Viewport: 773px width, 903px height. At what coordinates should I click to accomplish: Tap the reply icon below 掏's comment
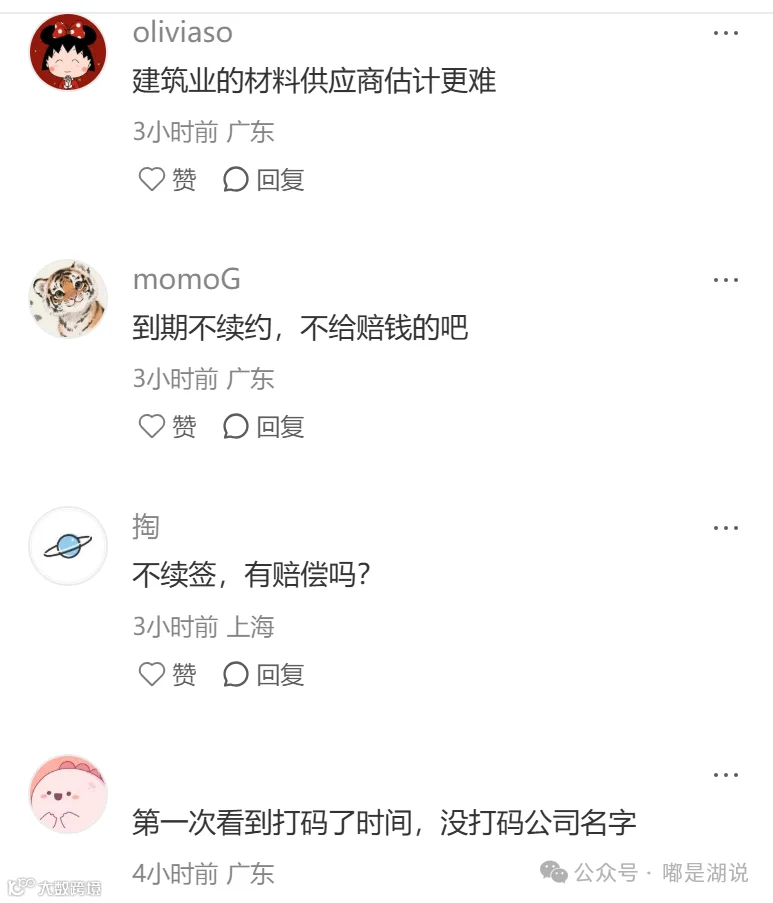coord(236,675)
